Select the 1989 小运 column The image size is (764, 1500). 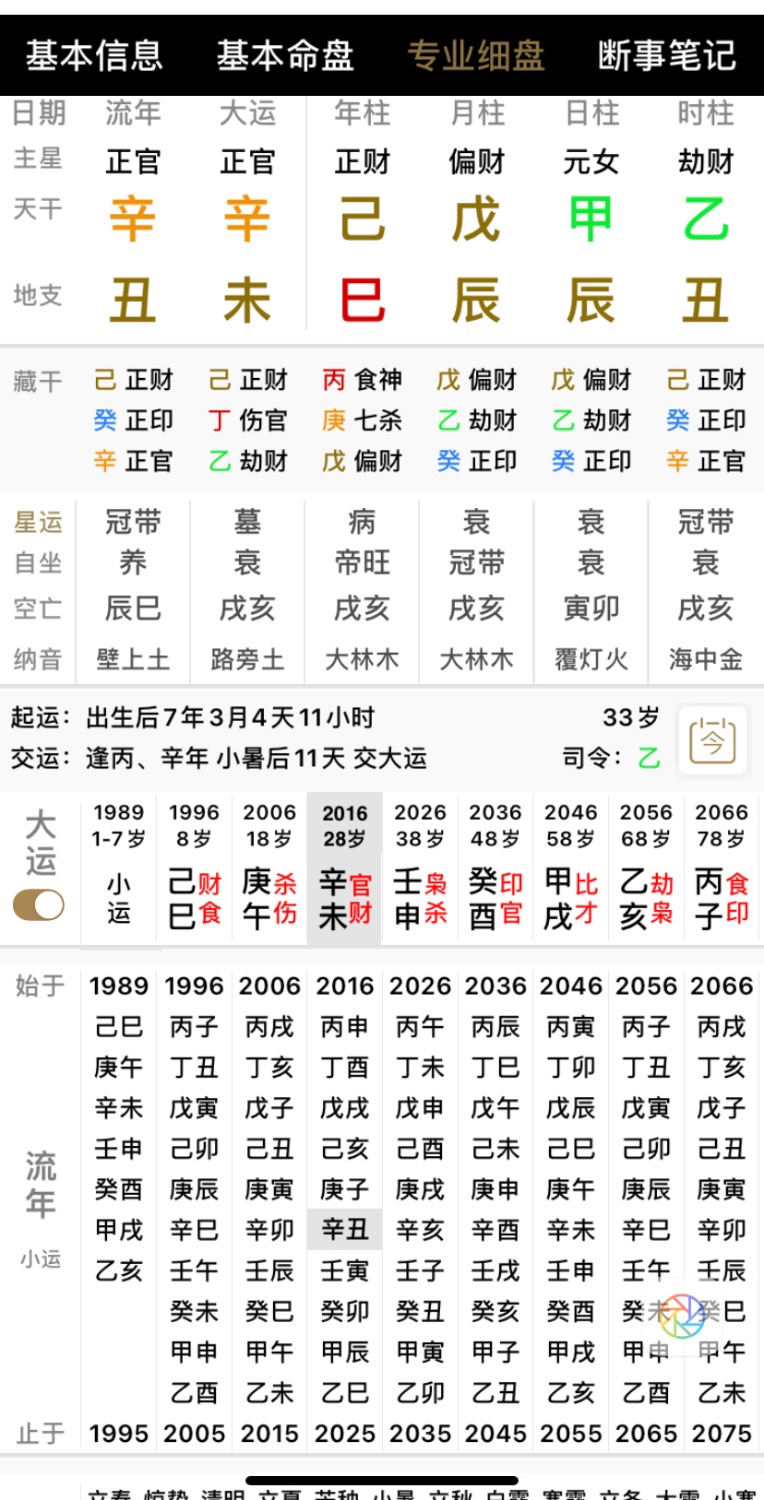coord(119,868)
